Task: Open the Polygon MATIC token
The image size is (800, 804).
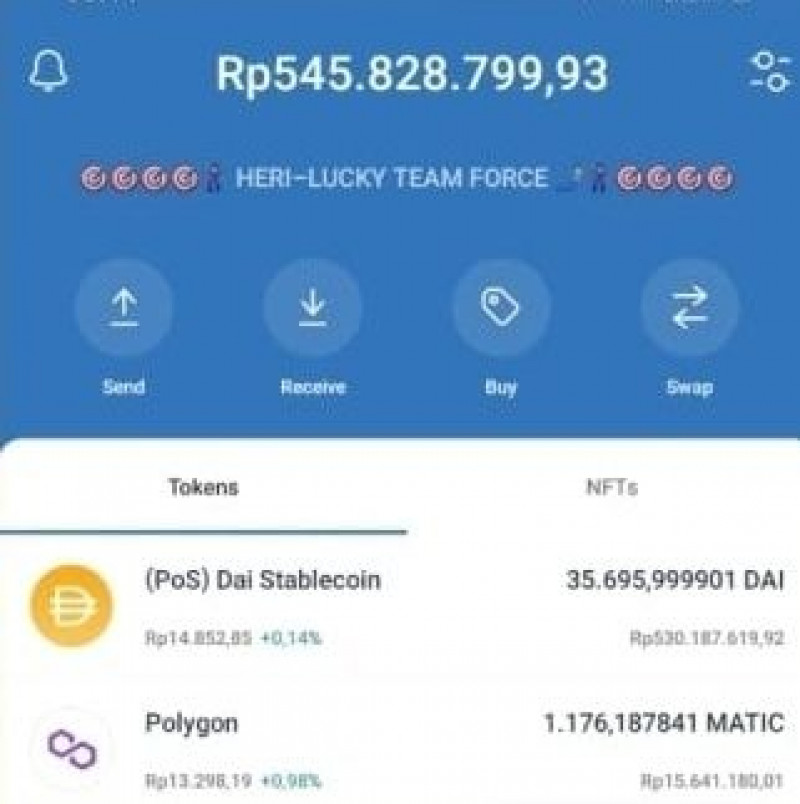Action: [400, 748]
